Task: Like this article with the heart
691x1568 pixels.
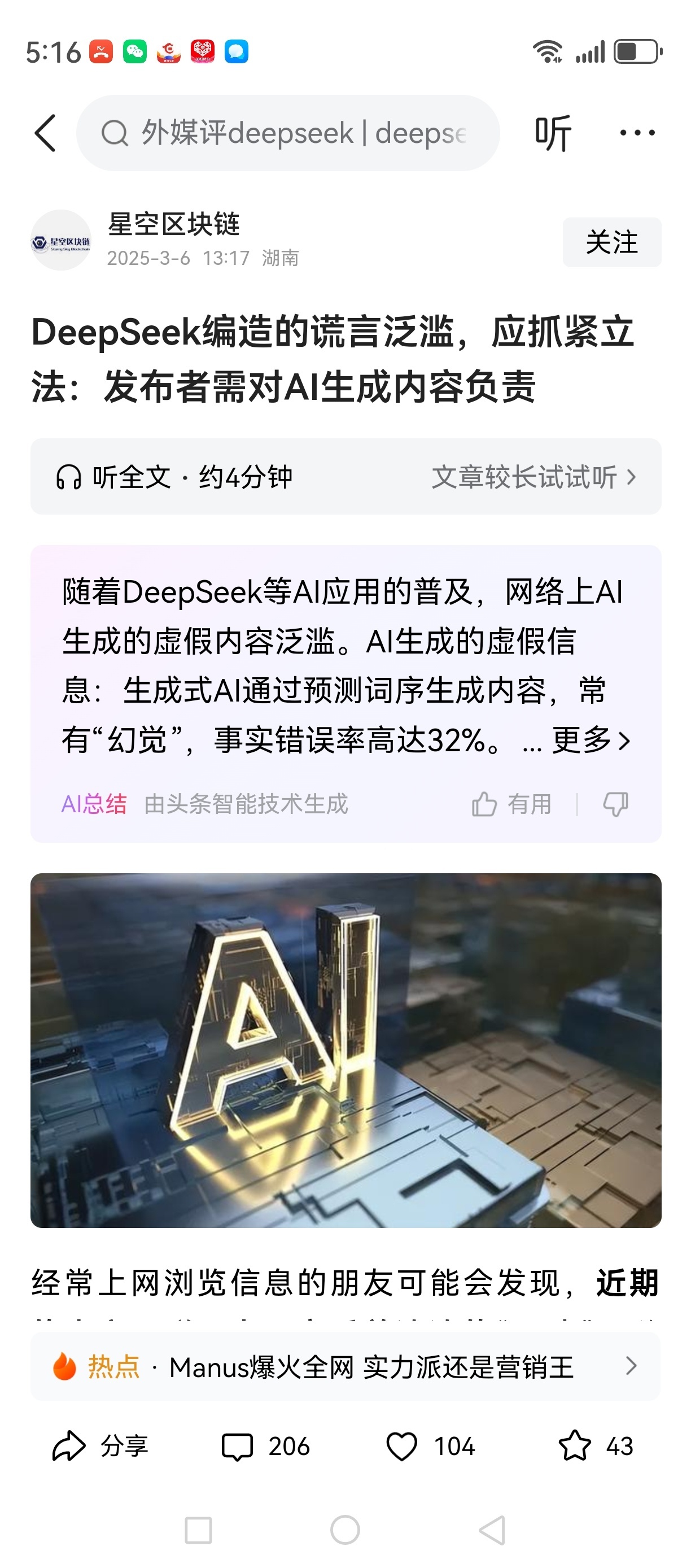Action: (430, 1445)
